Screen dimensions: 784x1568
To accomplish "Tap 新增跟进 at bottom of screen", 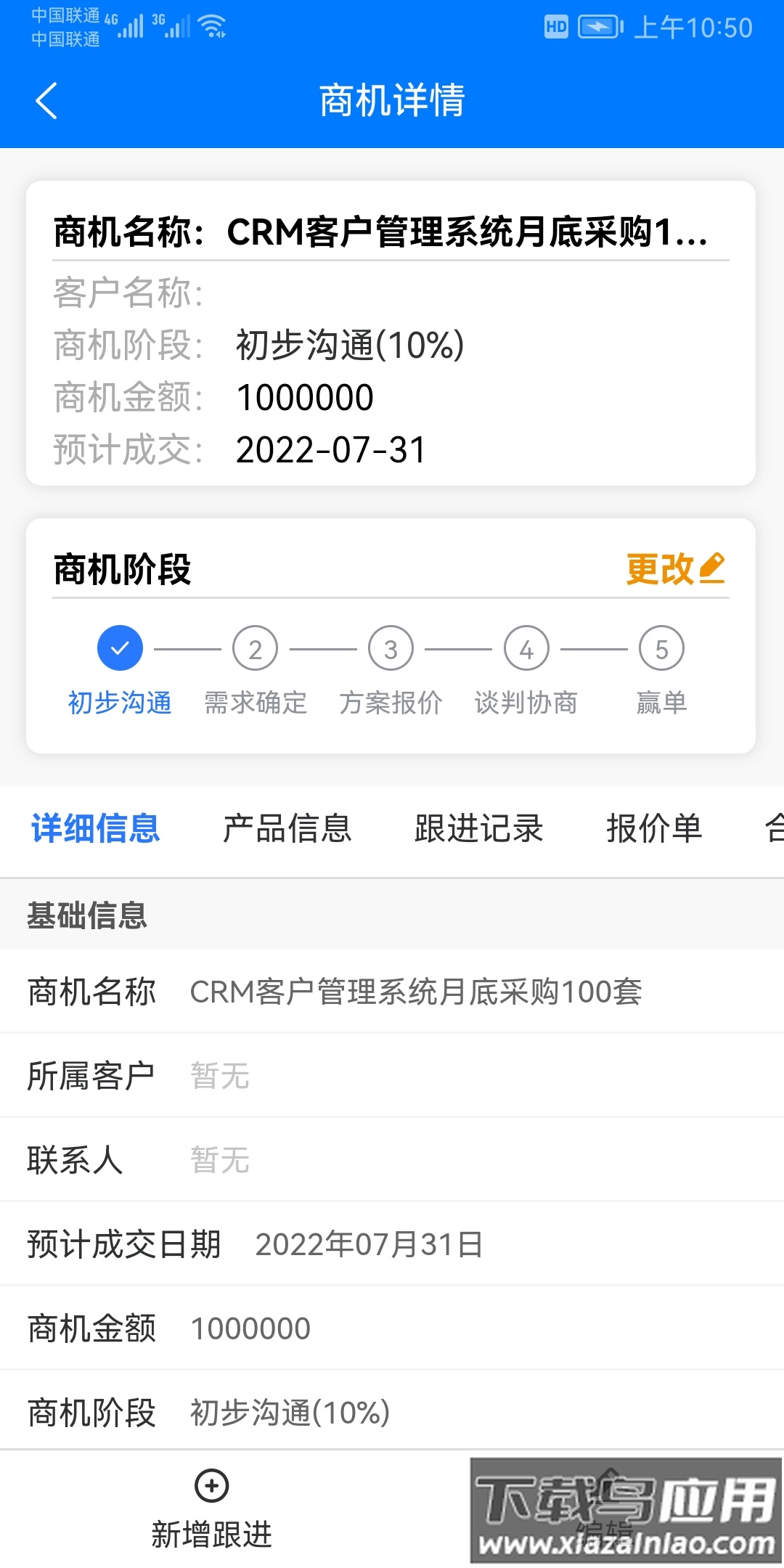I will [210, 1533].
